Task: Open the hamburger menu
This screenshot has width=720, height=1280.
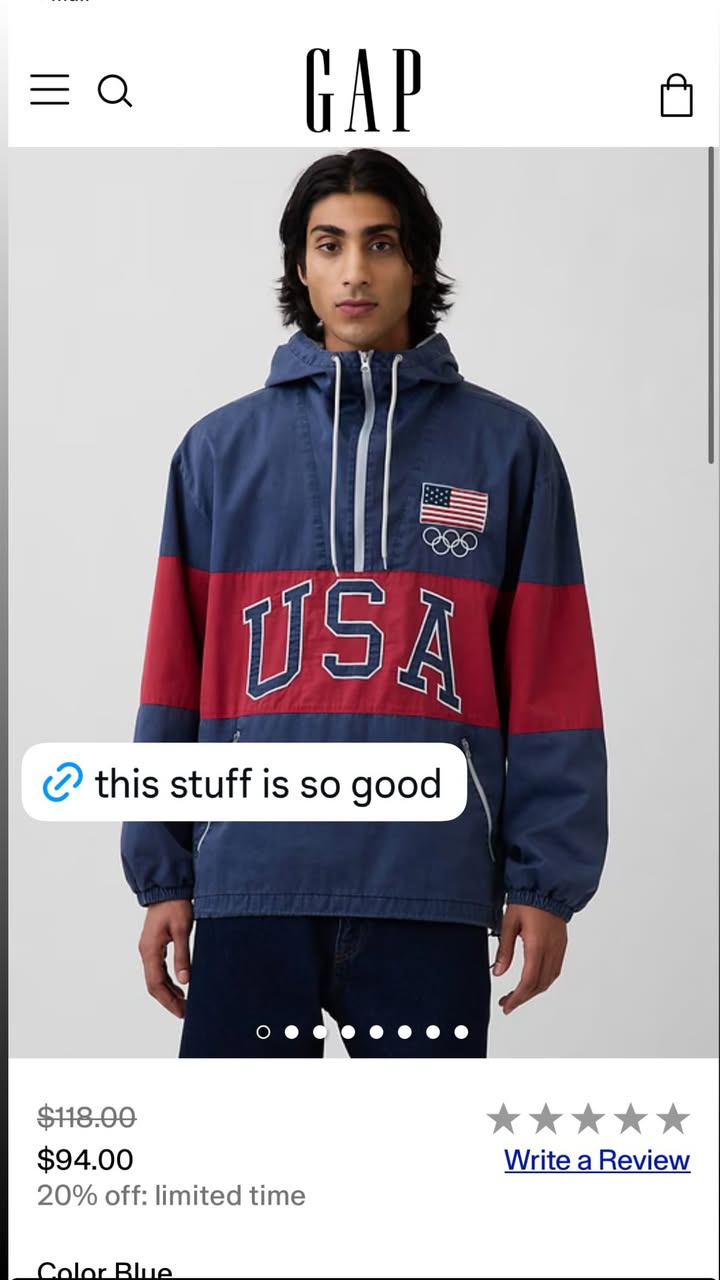Action: pyautogui.click(x=50, y=90)
